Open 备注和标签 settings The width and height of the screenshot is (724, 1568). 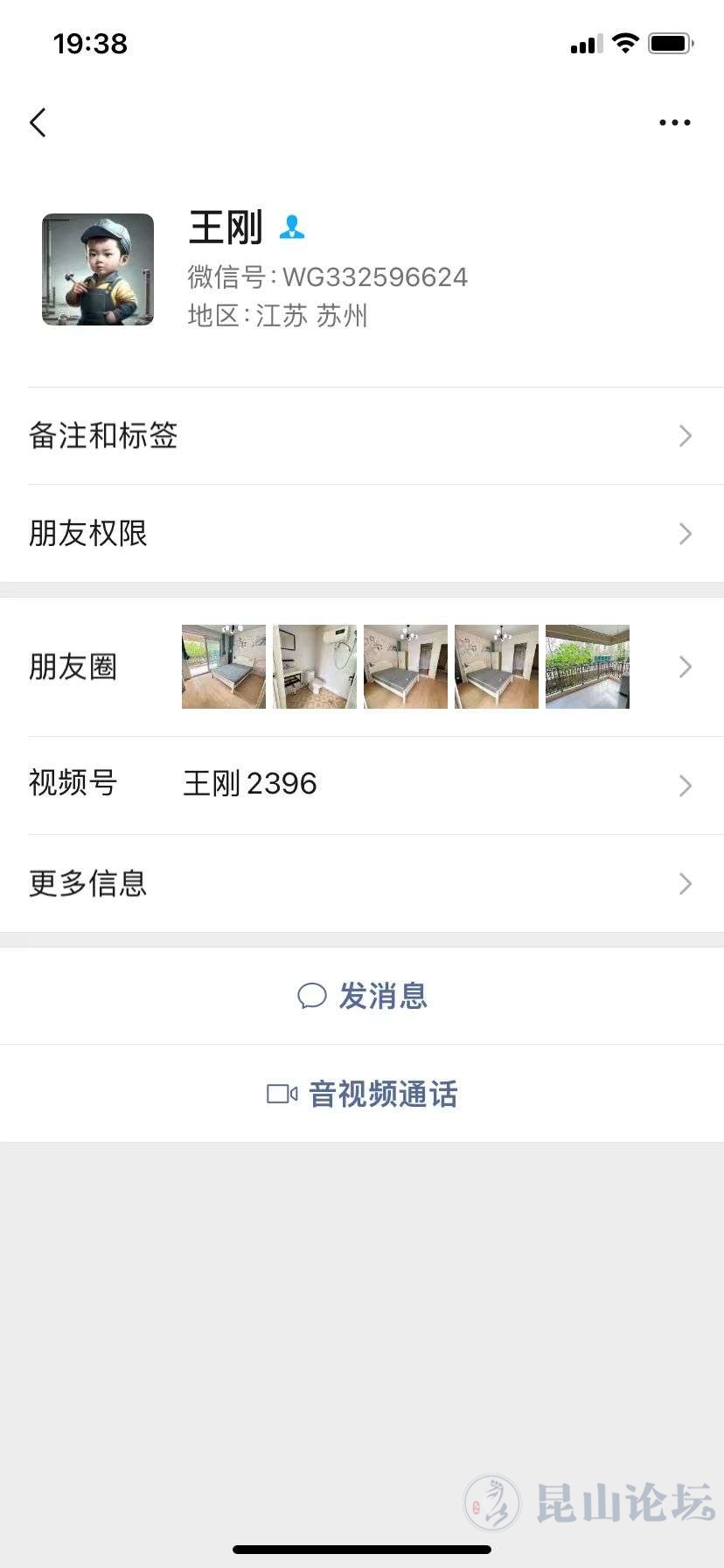pos(362,436)
